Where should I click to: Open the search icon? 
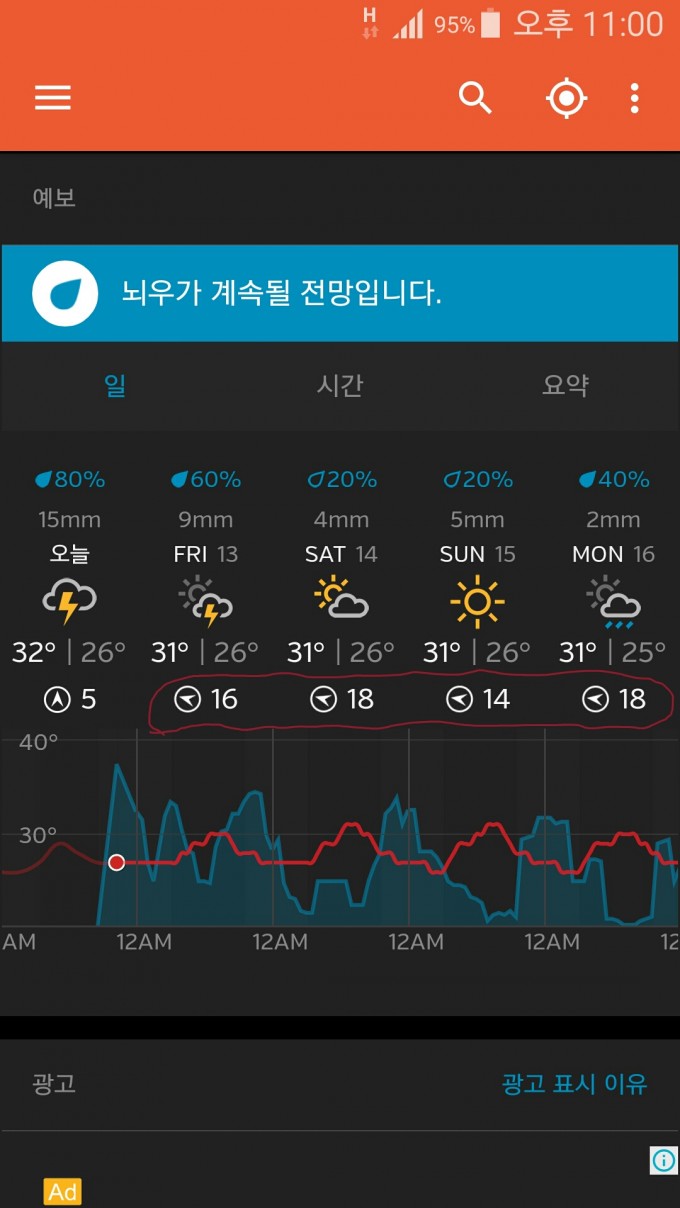click(x=475, y=97)
